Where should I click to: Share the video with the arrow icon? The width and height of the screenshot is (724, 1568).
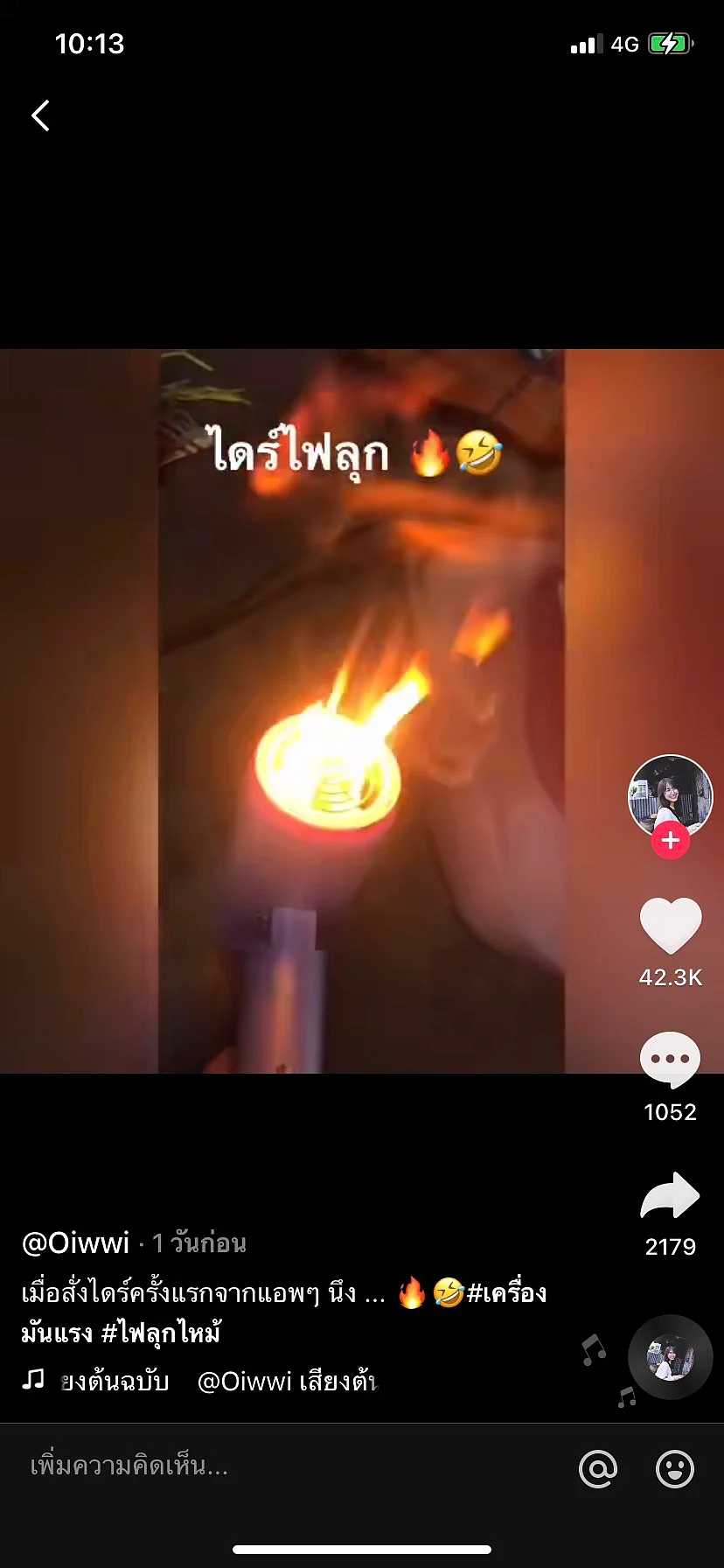pos(671,1196)
